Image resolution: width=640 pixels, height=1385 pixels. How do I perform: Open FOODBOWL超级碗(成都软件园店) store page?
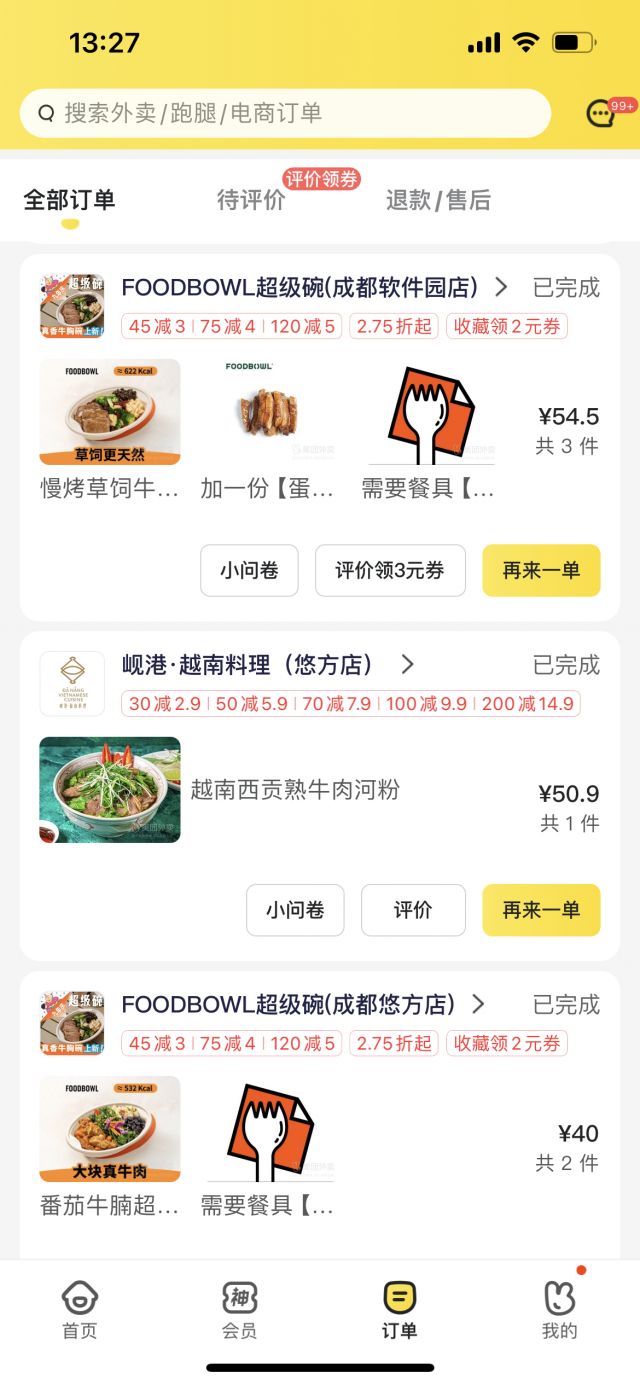314,288
